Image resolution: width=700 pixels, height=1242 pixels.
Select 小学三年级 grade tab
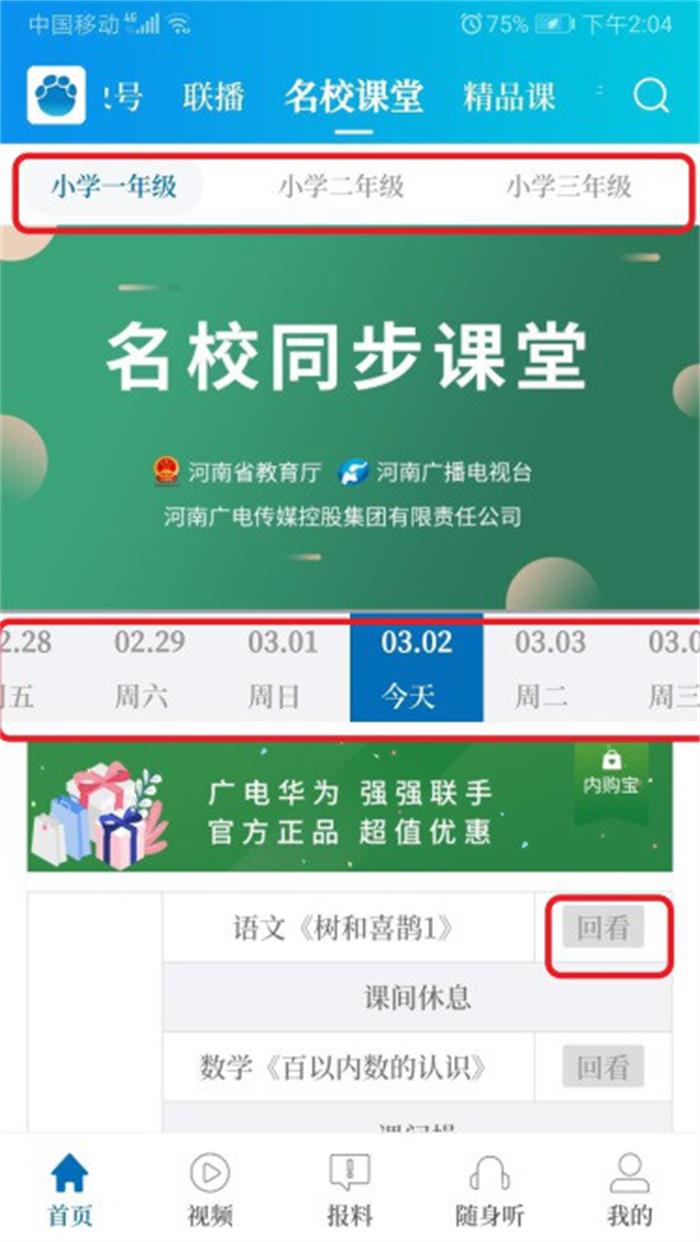point(568,186)
